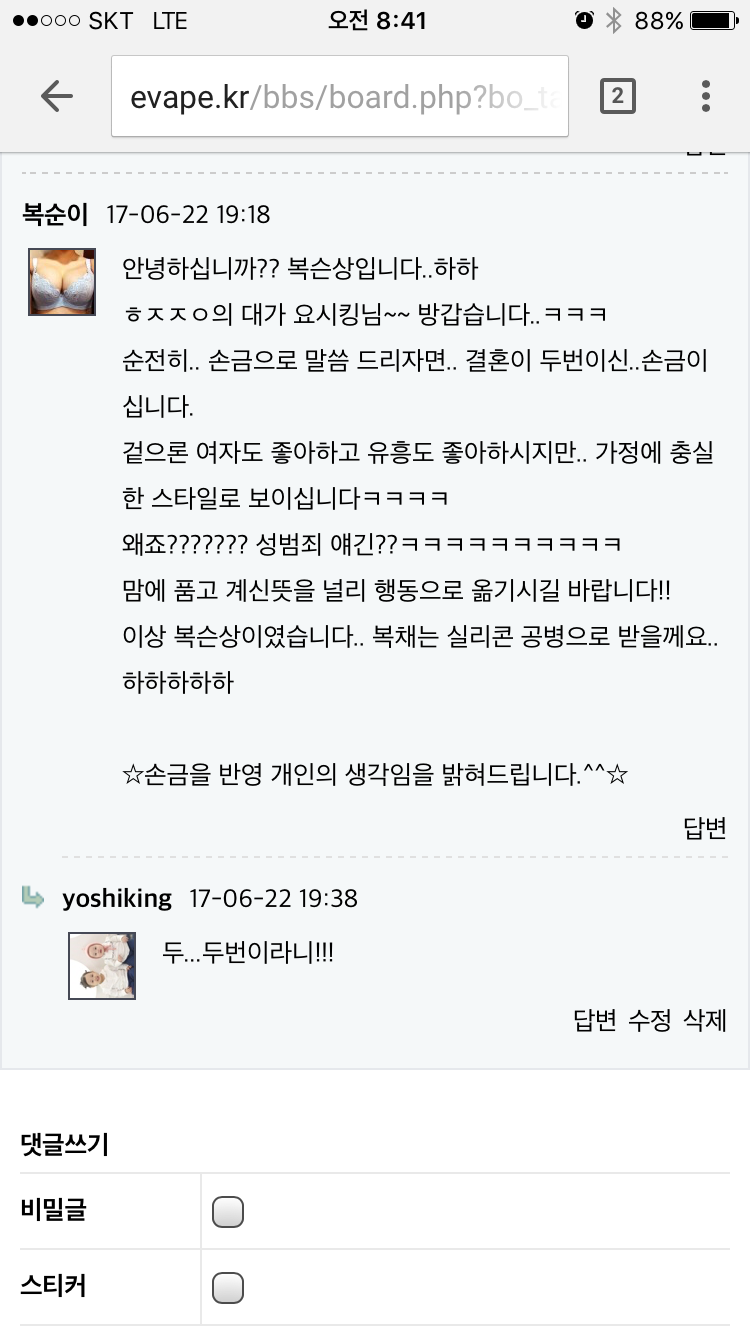Image resolution: width=750 pixels, height=1334 pixels.
Task: Tap the evape.kr address bar
Action: tap(340, 96)
